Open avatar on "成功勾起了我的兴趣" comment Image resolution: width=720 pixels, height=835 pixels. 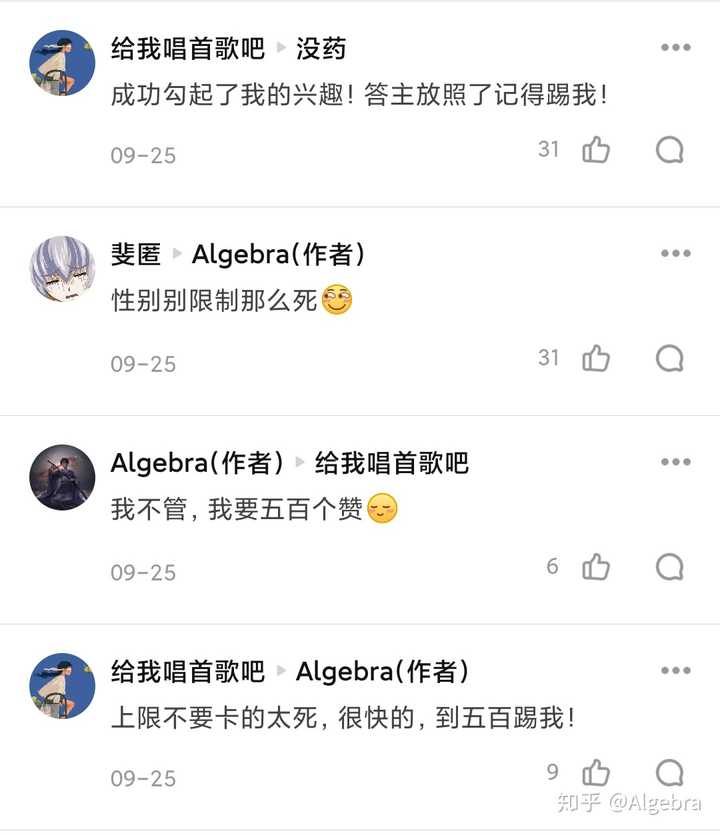click(63, 62)
